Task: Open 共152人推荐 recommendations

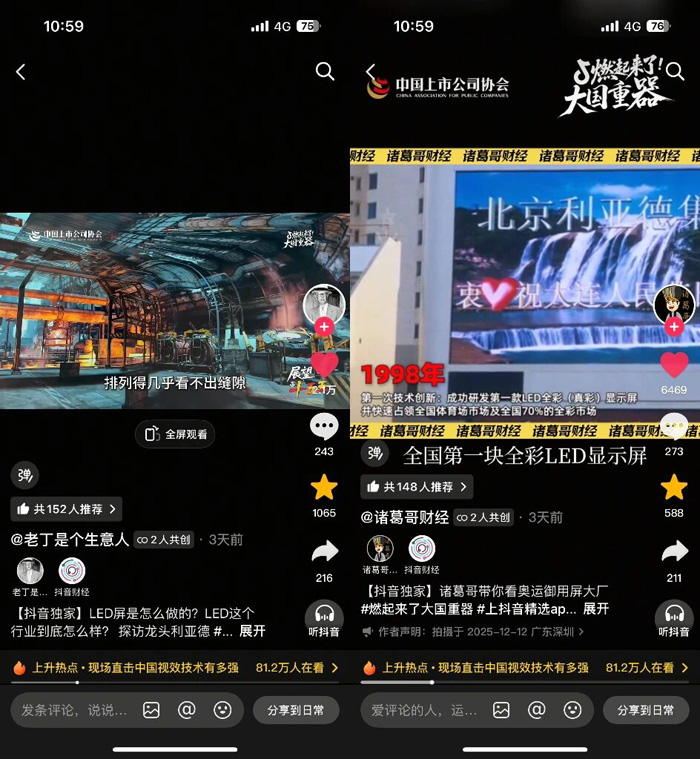Action: (x=66, y=509)
